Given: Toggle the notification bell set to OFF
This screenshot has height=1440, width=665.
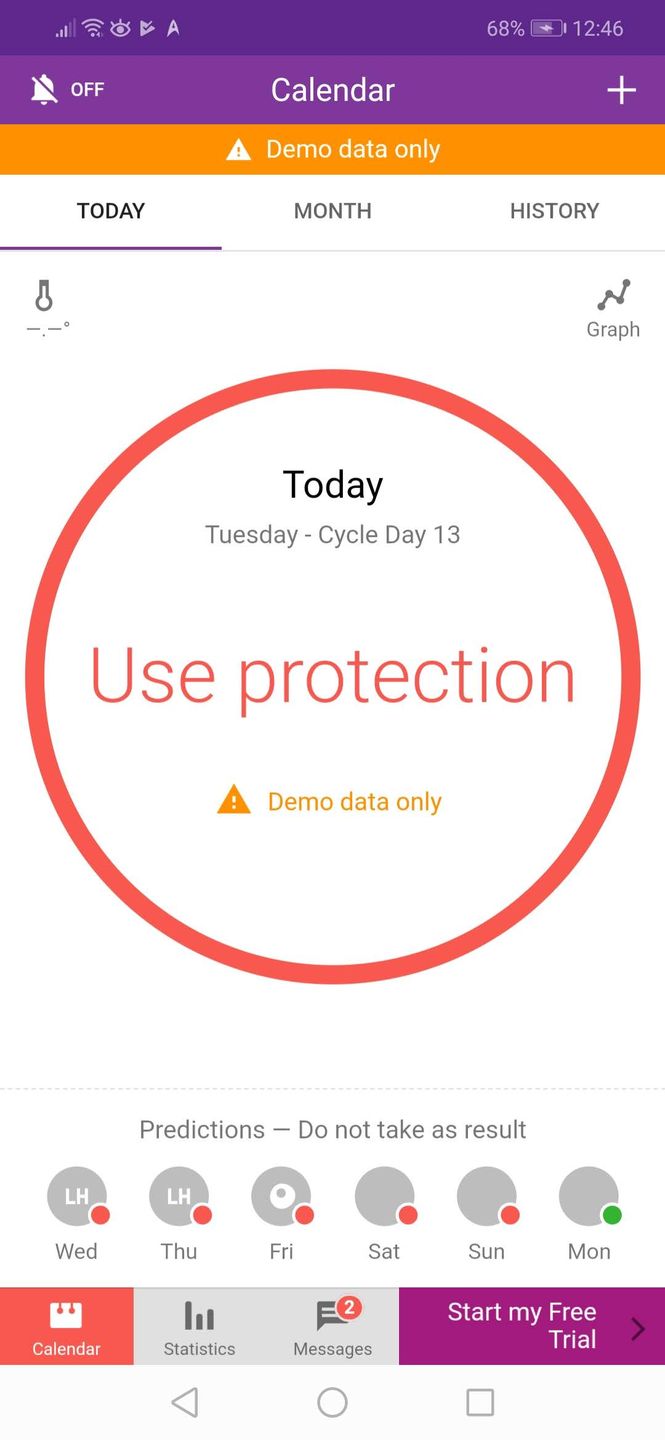Looking at the screenshot, I should coord(66,90).
